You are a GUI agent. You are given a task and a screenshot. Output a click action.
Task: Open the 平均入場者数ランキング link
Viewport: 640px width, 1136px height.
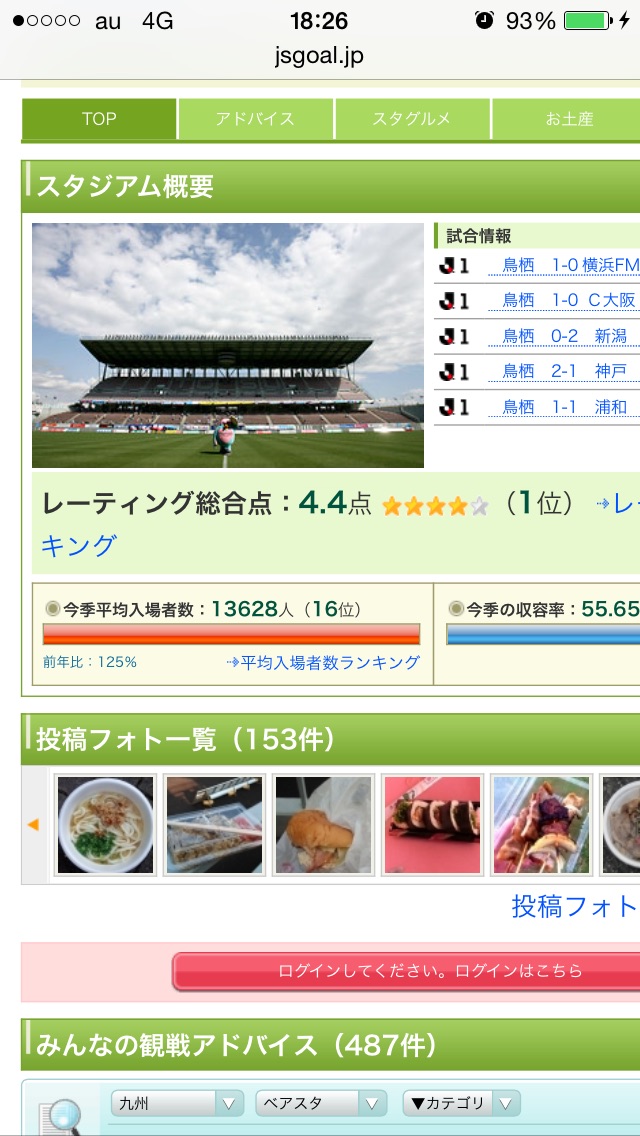pyautogui.click(x=324, y=662)
